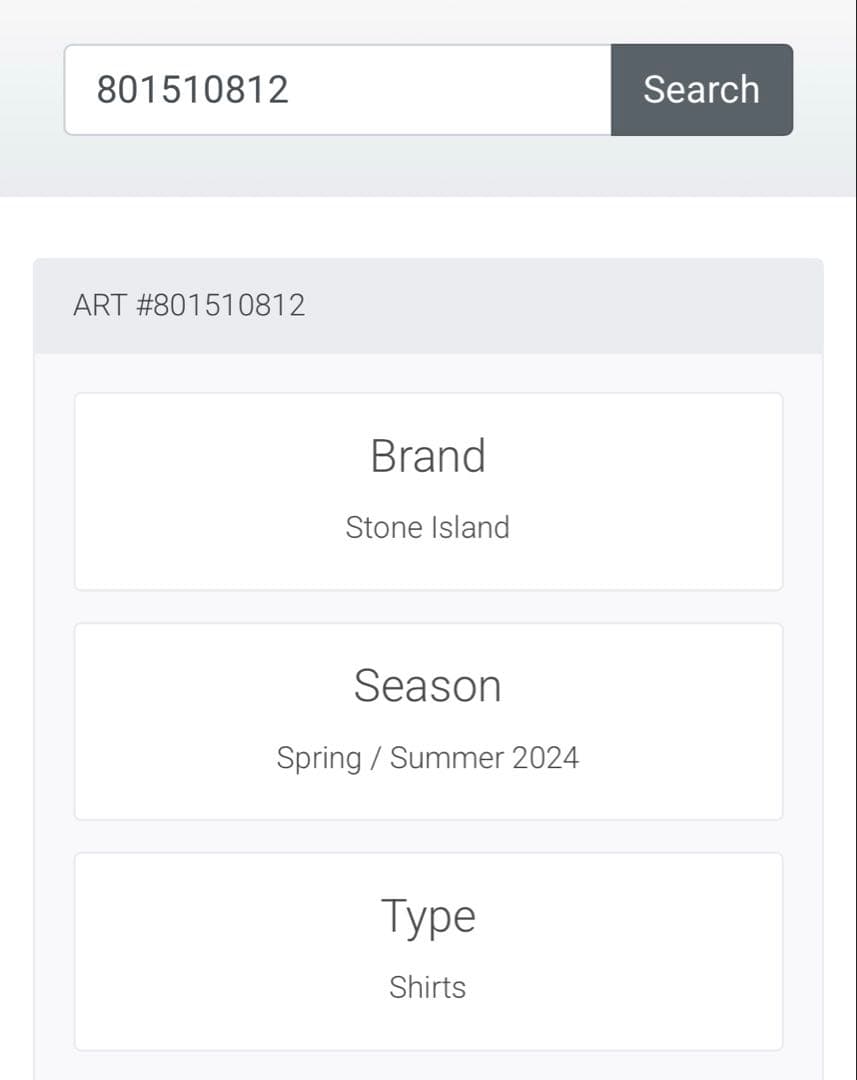Tap the article number search field

(x=338, y=90)
